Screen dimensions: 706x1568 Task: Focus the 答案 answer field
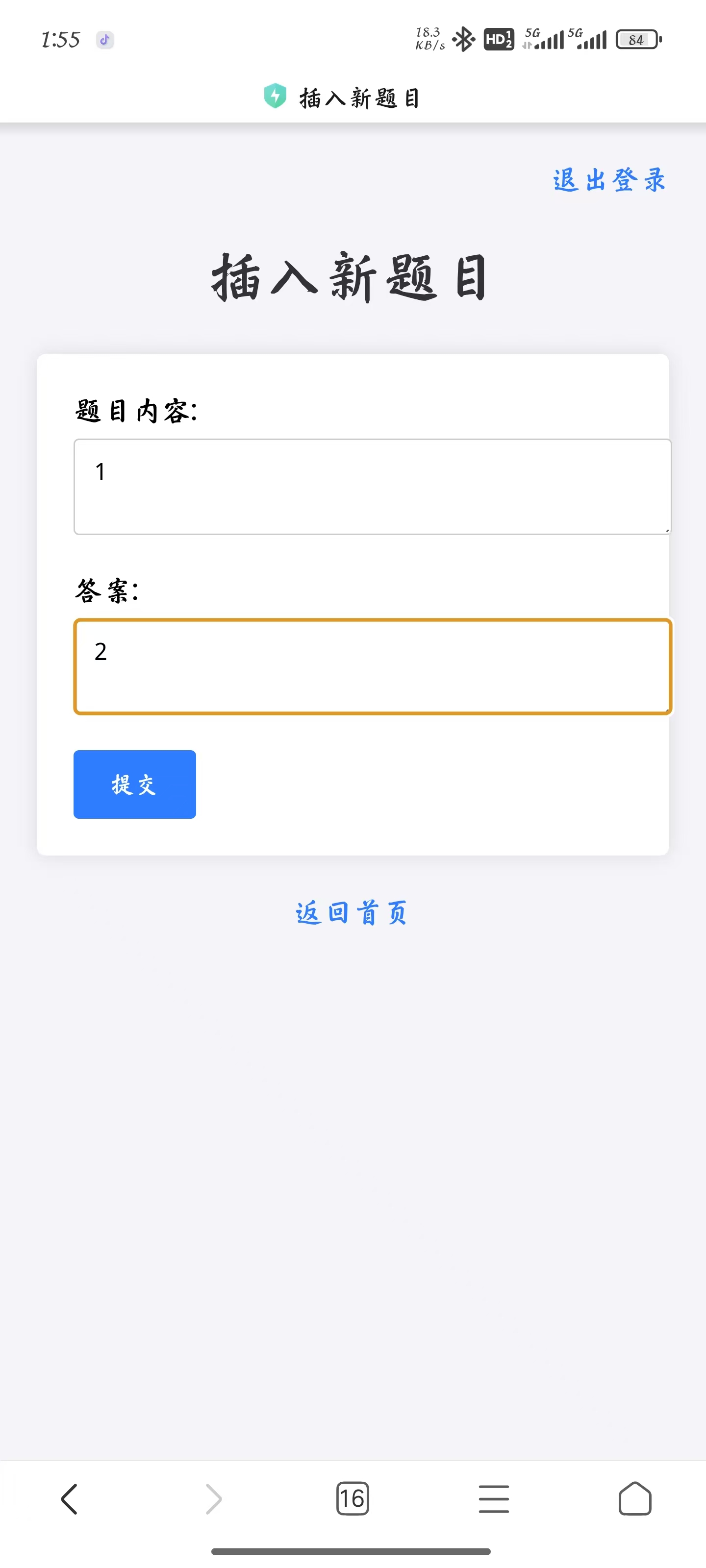pyautogui.click(x=372, y=666)
